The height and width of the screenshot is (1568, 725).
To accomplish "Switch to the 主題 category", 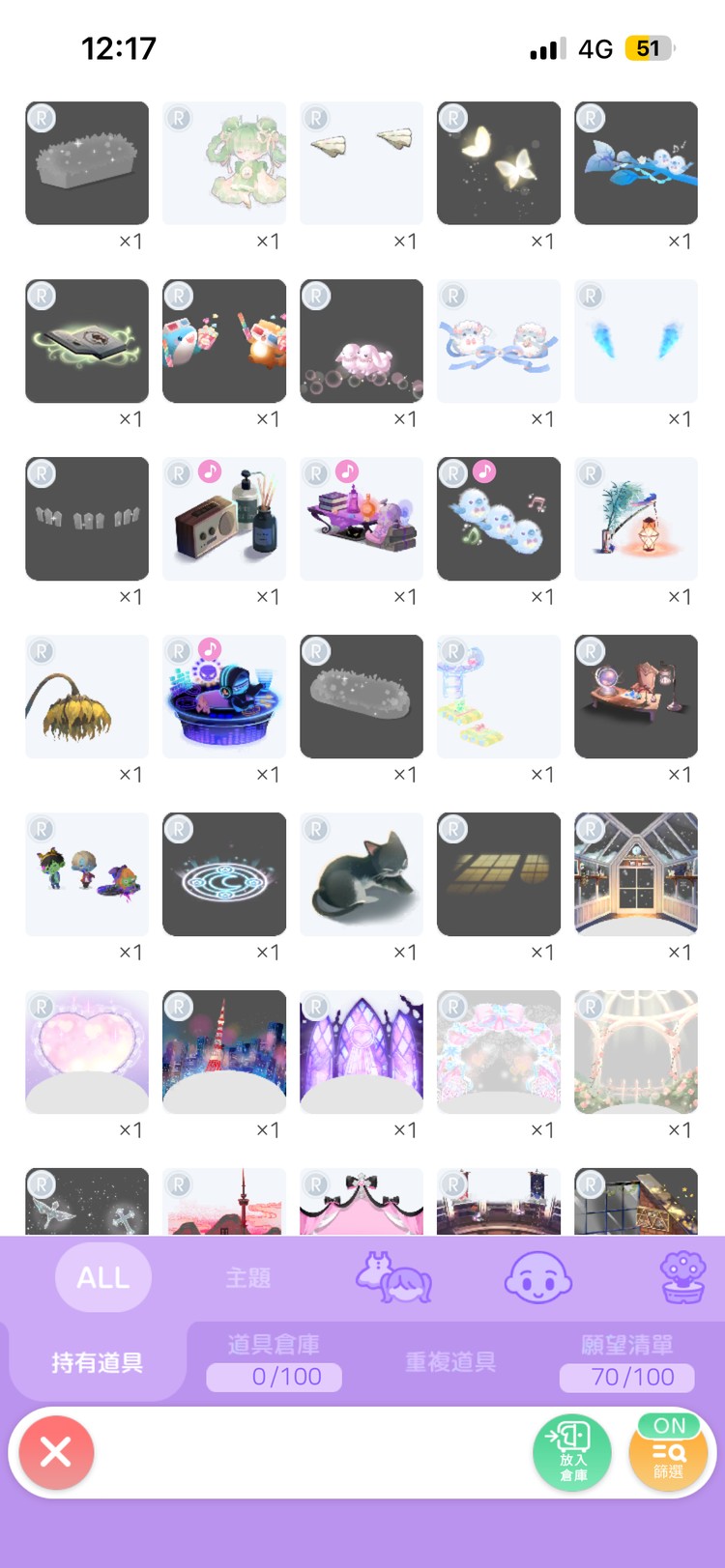I will tap(248, 1278).
